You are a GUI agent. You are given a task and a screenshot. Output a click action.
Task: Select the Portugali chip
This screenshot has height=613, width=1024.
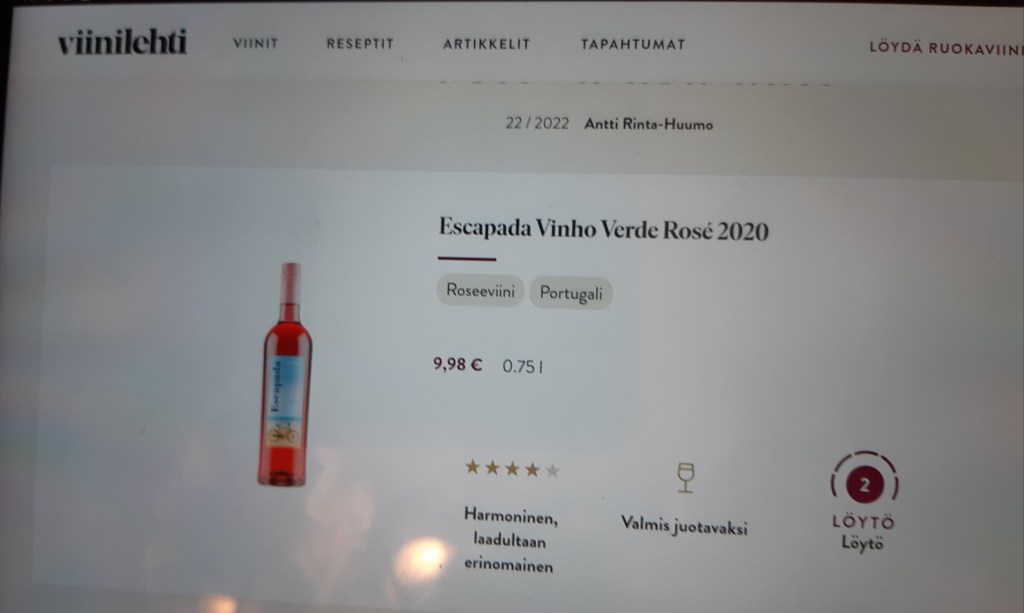[x=570, y=293]
